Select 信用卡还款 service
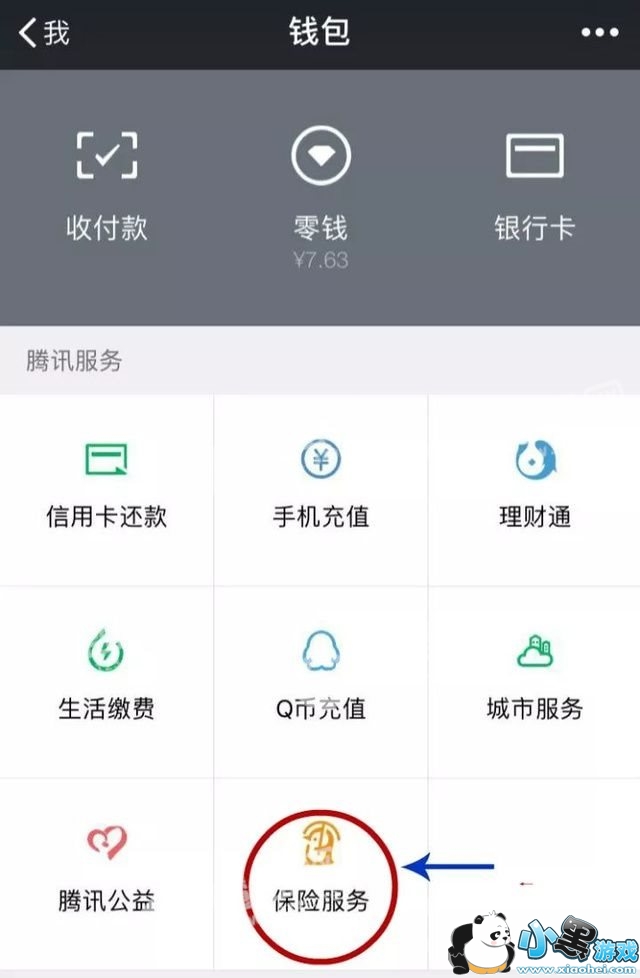The image size is (640, 978). (x=107, y=490)
